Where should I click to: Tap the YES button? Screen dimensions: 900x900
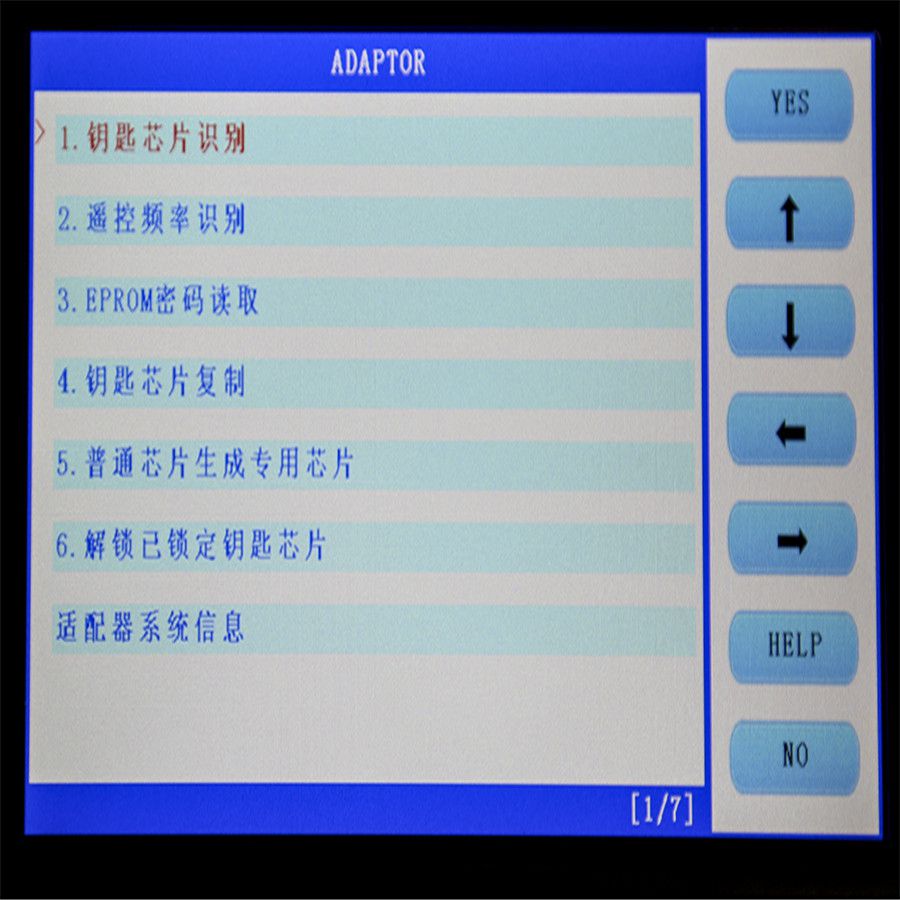point(790,104)
